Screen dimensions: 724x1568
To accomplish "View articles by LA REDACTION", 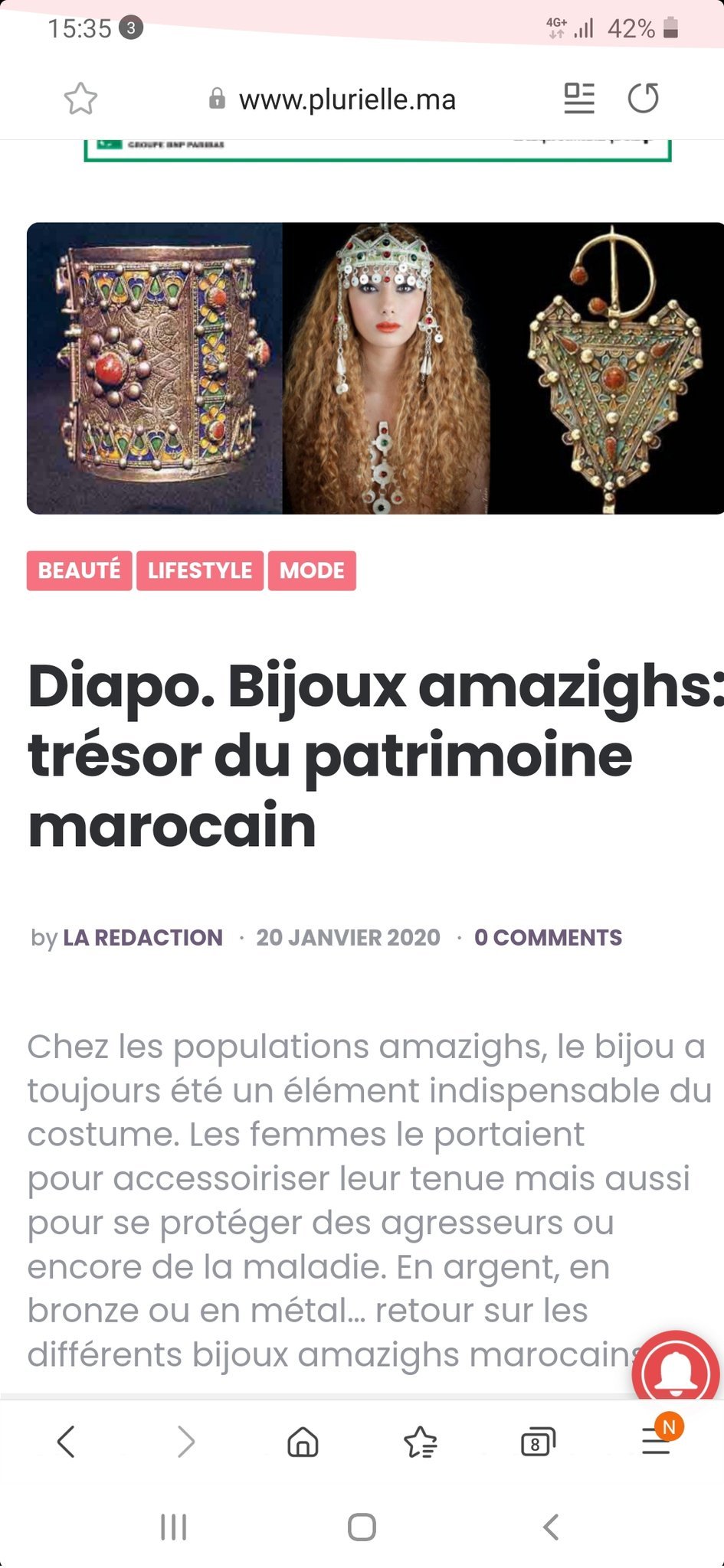I will pos(143,937).
